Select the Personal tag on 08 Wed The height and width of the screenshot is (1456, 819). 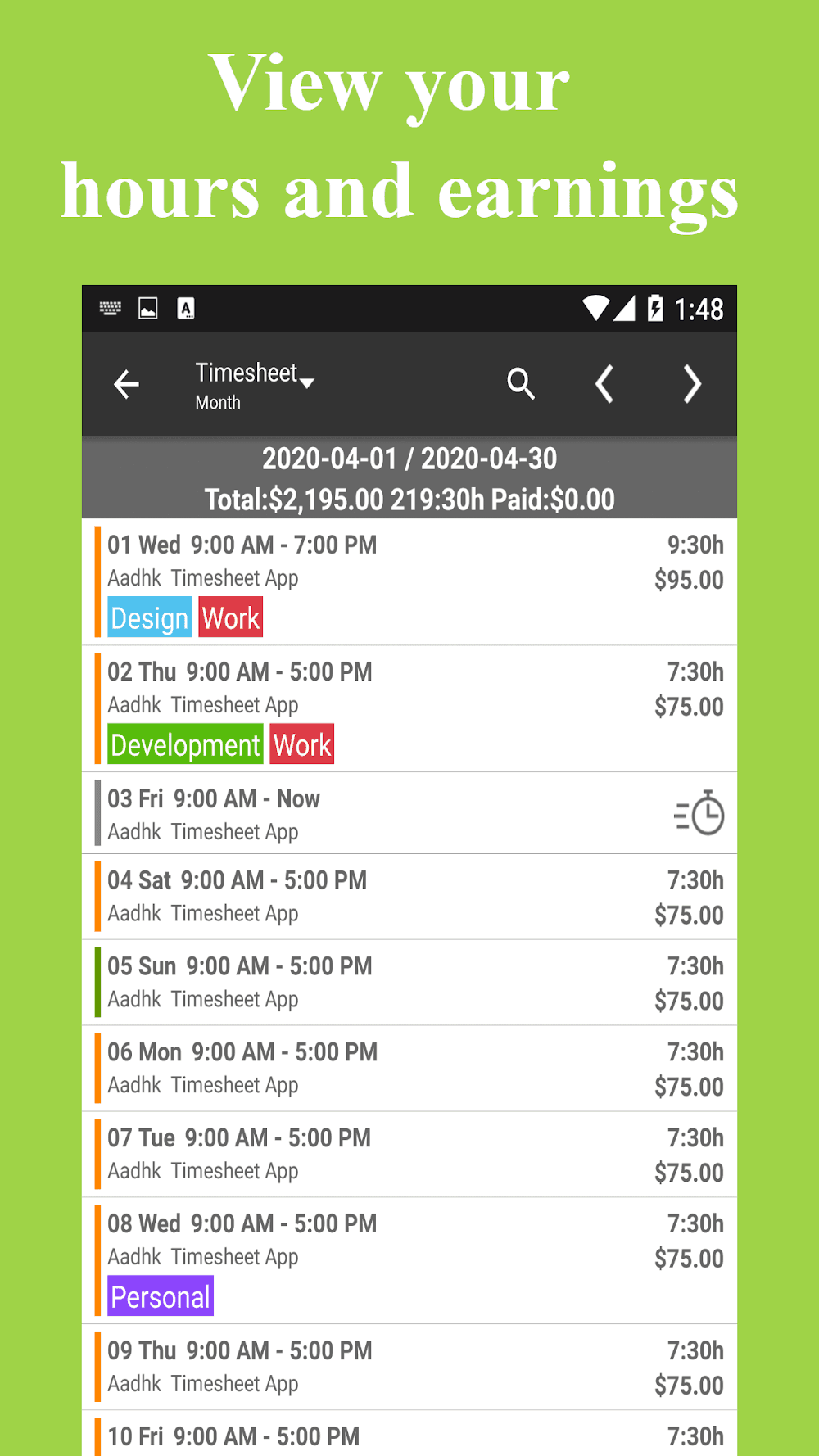[x=160, y=1295]
